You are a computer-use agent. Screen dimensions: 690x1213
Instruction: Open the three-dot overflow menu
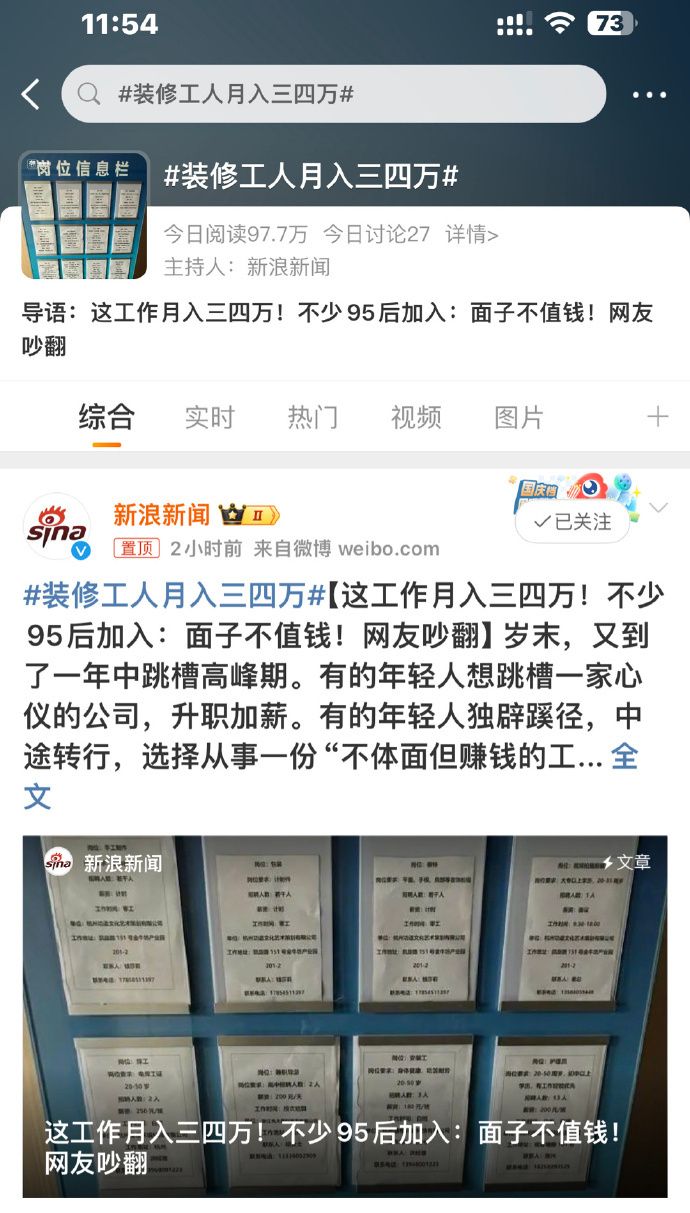[649, 96]
